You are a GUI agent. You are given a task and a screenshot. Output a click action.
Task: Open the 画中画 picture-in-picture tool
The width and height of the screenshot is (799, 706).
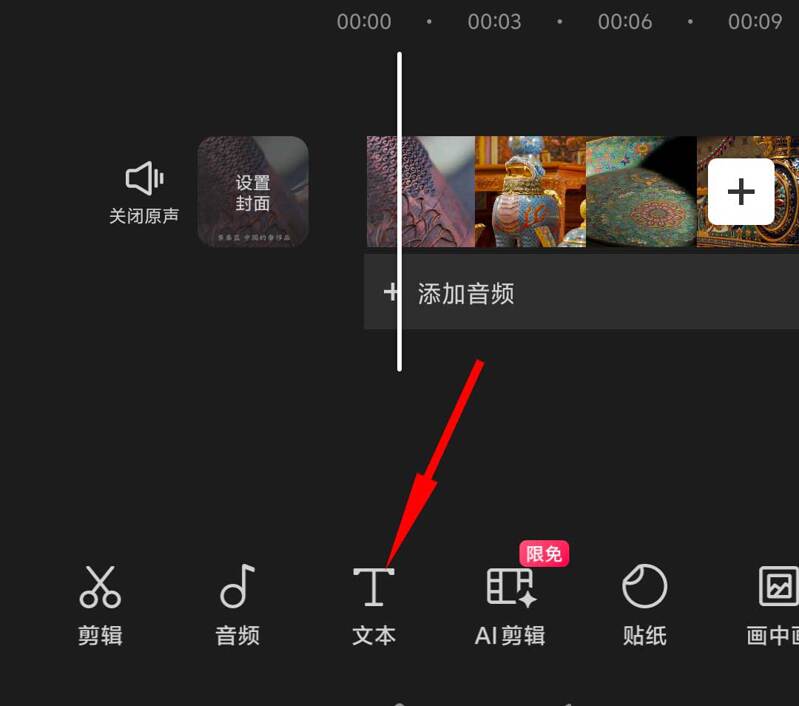776,602
